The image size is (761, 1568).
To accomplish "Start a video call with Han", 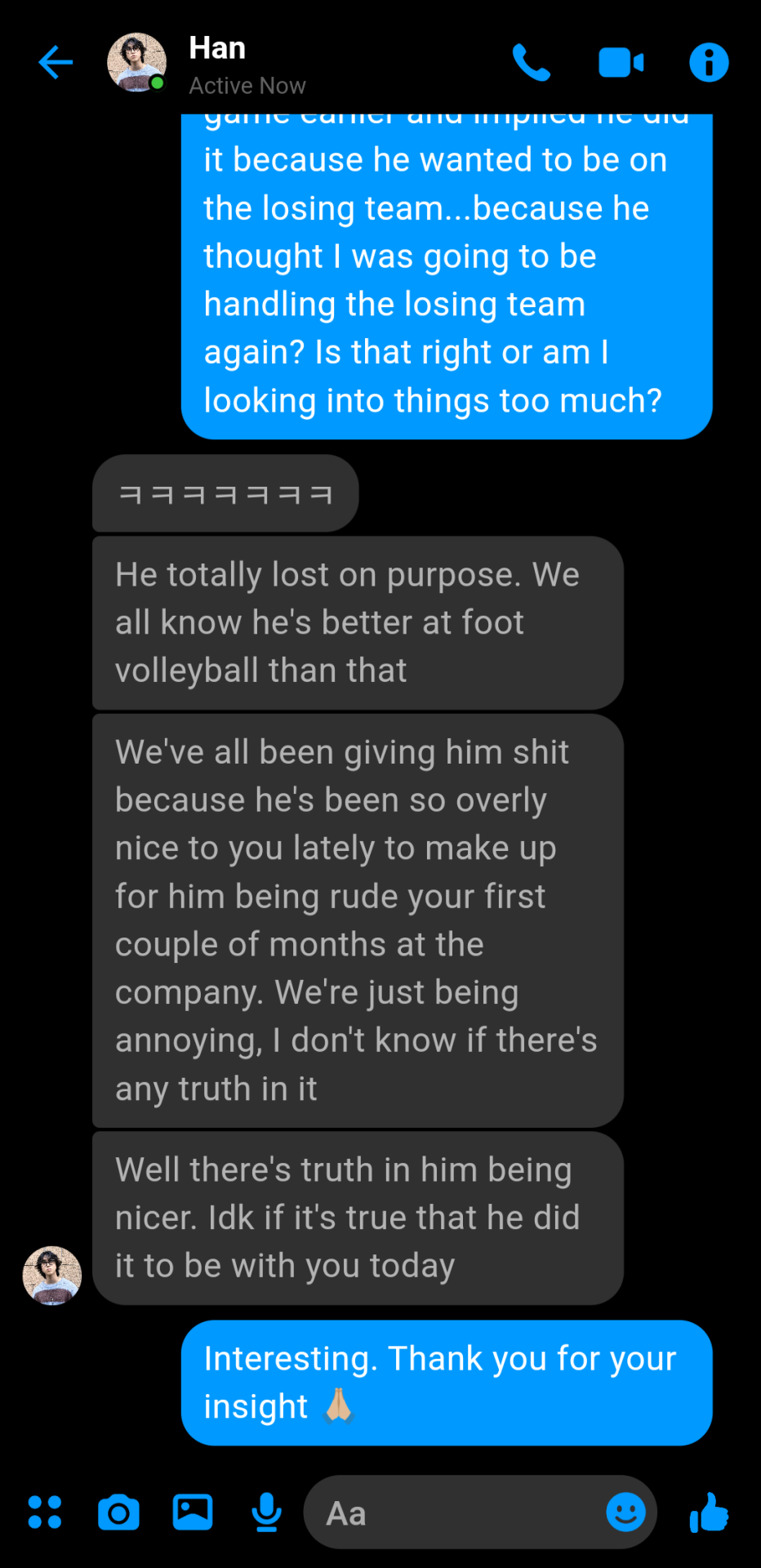I will 621,63.
